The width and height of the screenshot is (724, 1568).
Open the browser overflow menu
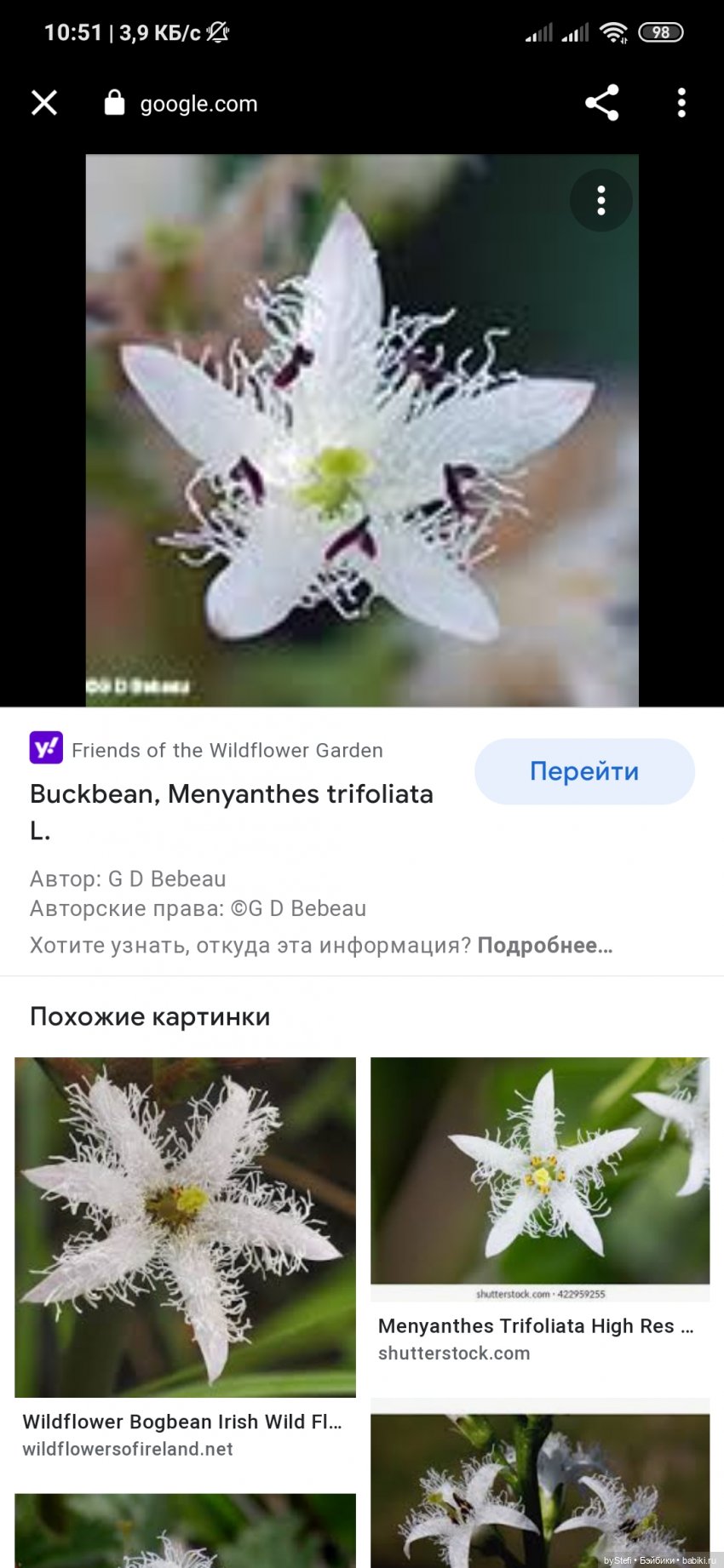click(681, 103)
